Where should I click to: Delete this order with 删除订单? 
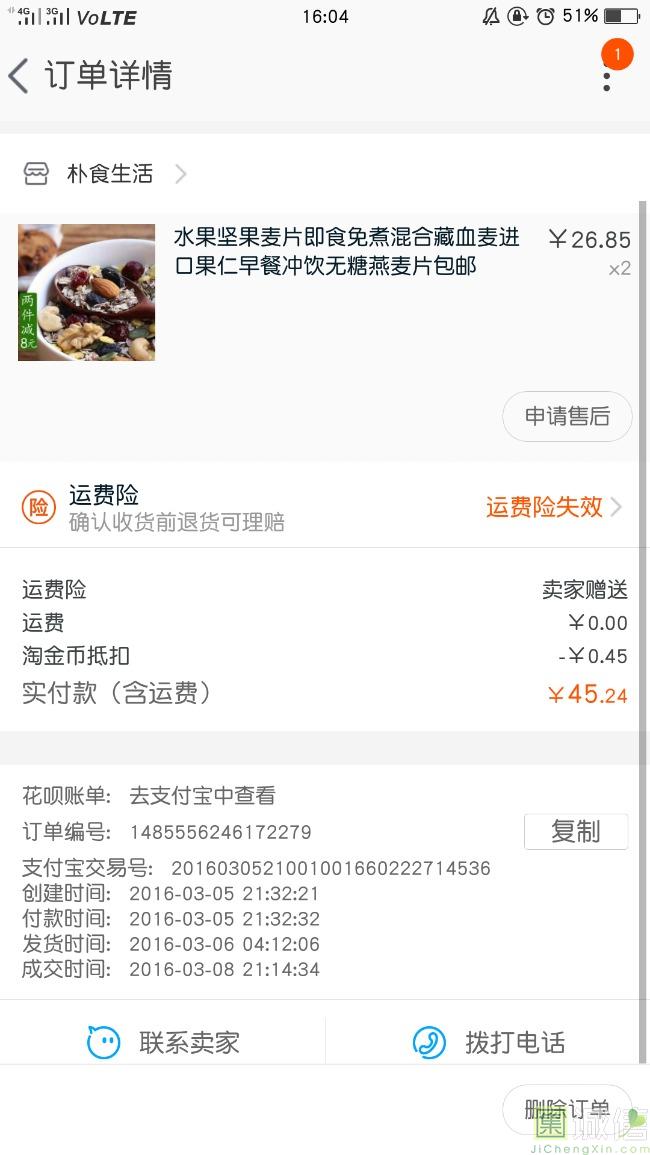[x=566, y=1109]
